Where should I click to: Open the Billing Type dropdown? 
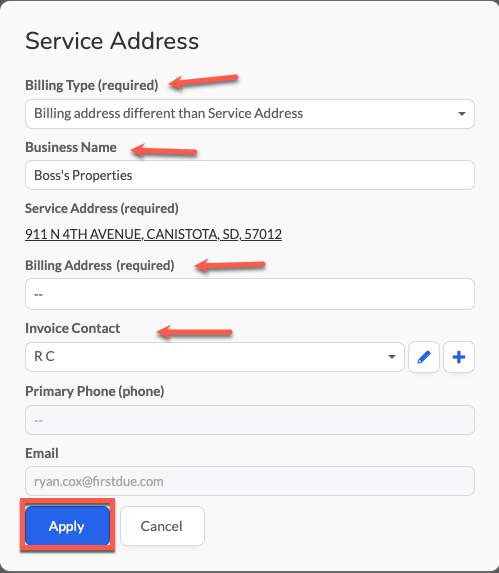click(250, 114)
